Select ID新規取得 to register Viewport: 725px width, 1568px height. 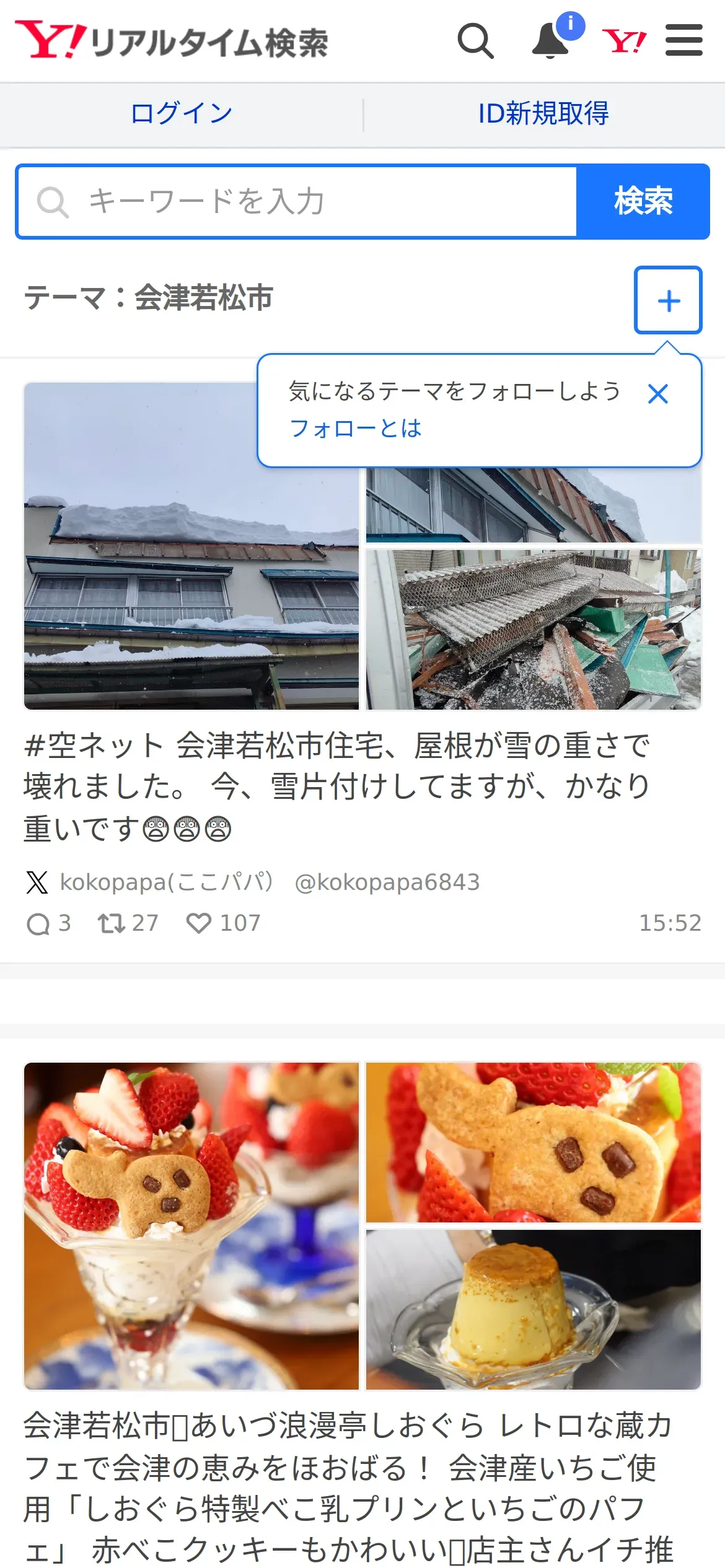point(543,114)
